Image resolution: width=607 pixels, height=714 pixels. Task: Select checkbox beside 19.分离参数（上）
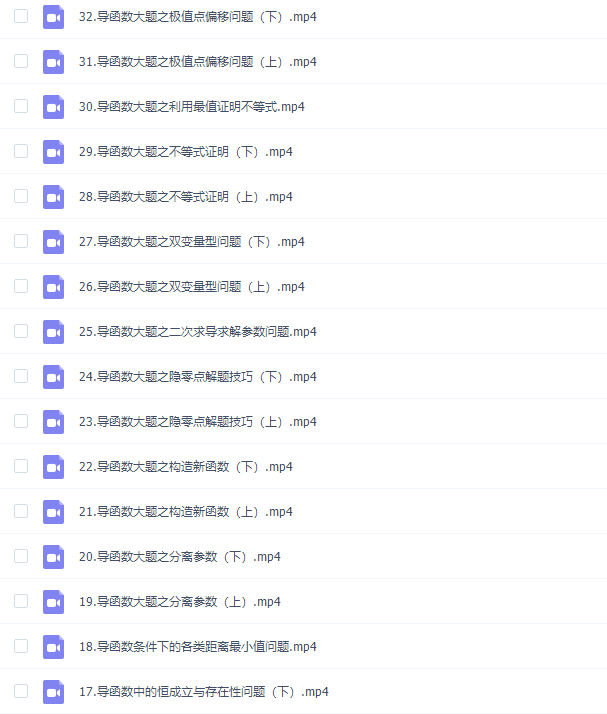pos(21,601)
